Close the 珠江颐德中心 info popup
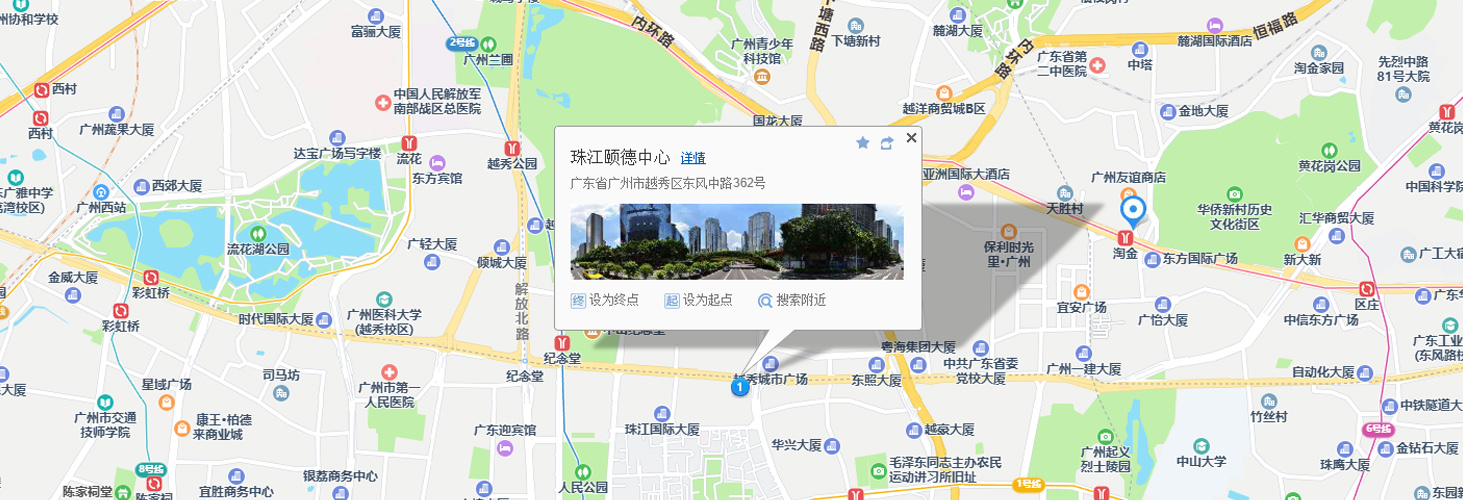Image resolution: width=1463 pixels, height=500 pixels. point(910,138)
